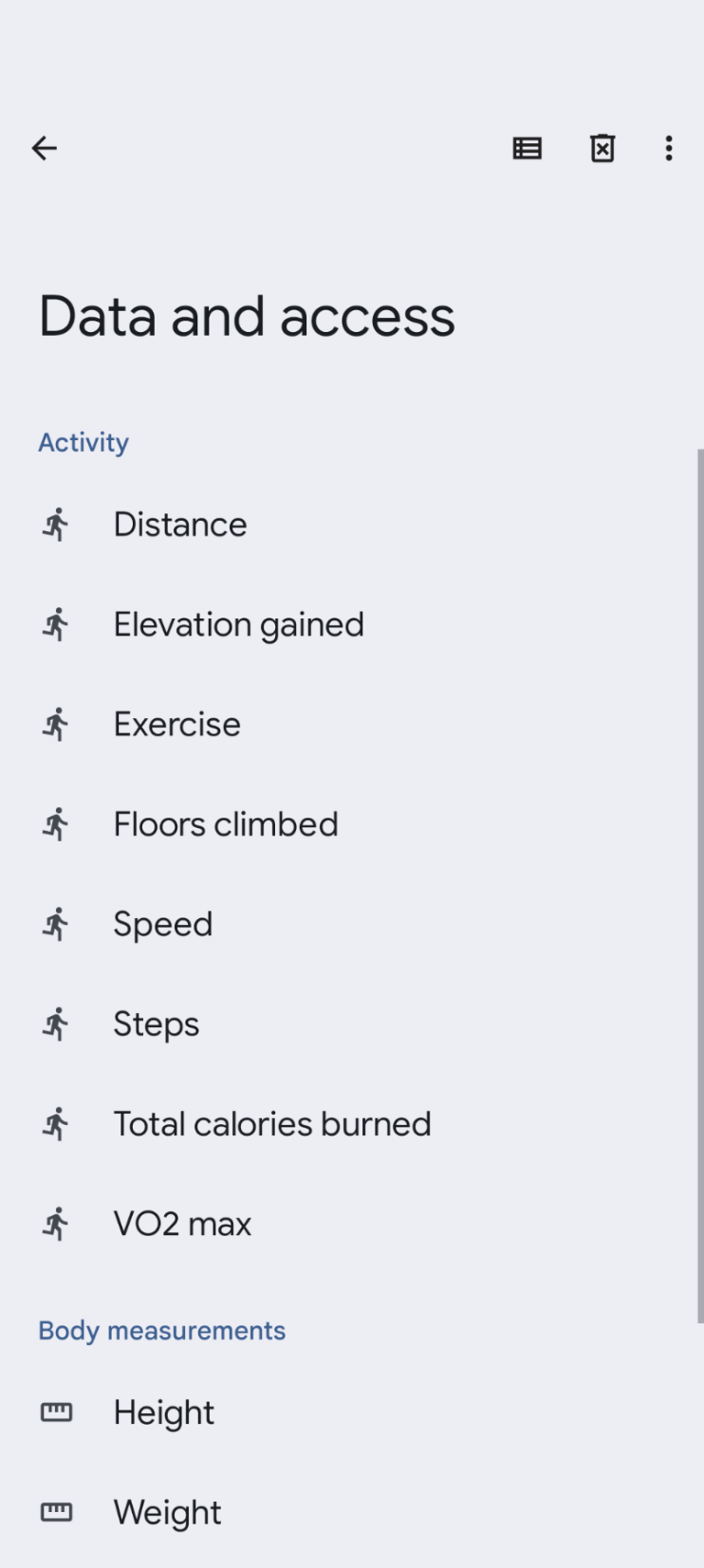Viewport: 704px width, 1568px height.
Task: View Weight under Body measurements
Action: coord(167,1512)
